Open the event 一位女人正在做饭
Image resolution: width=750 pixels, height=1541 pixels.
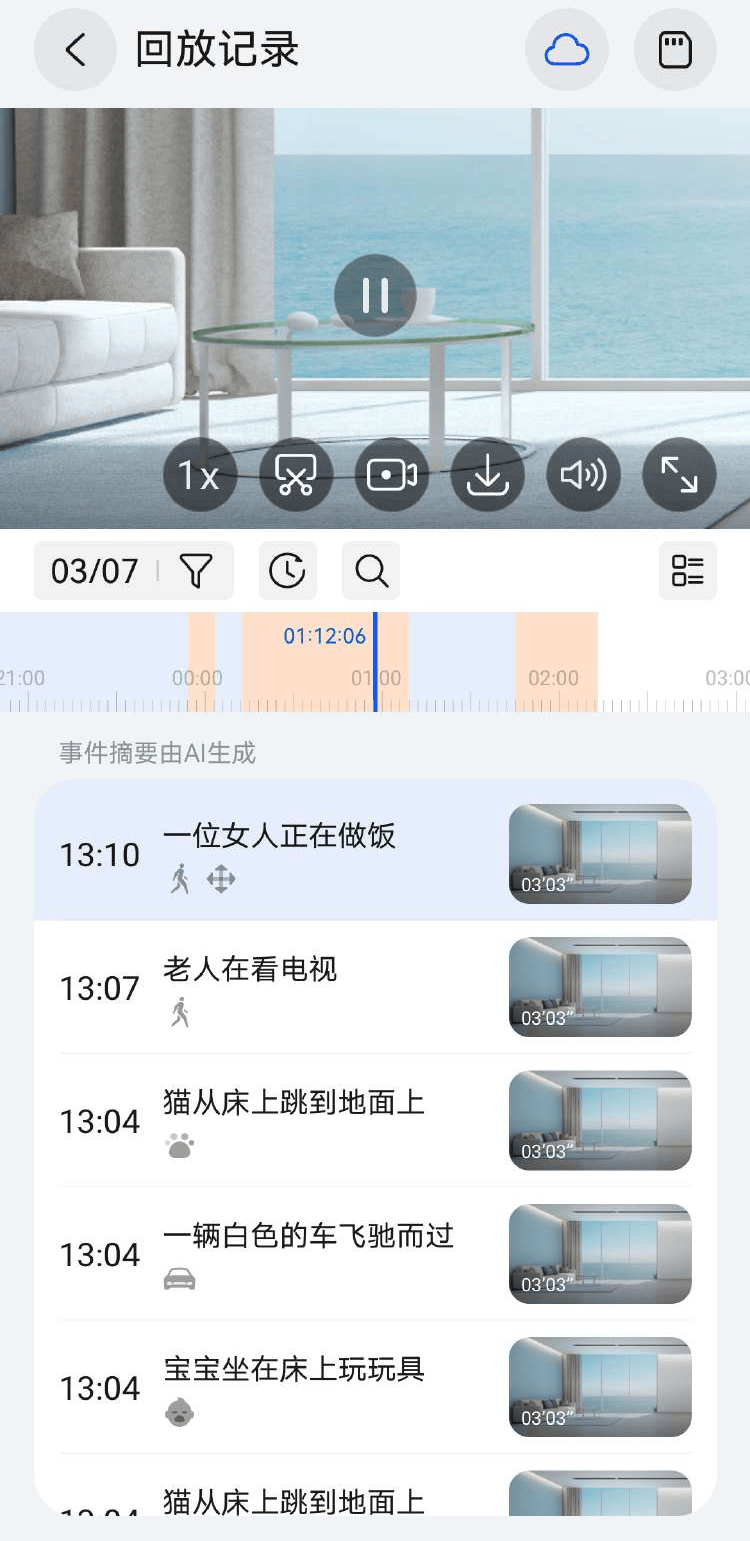375,853
